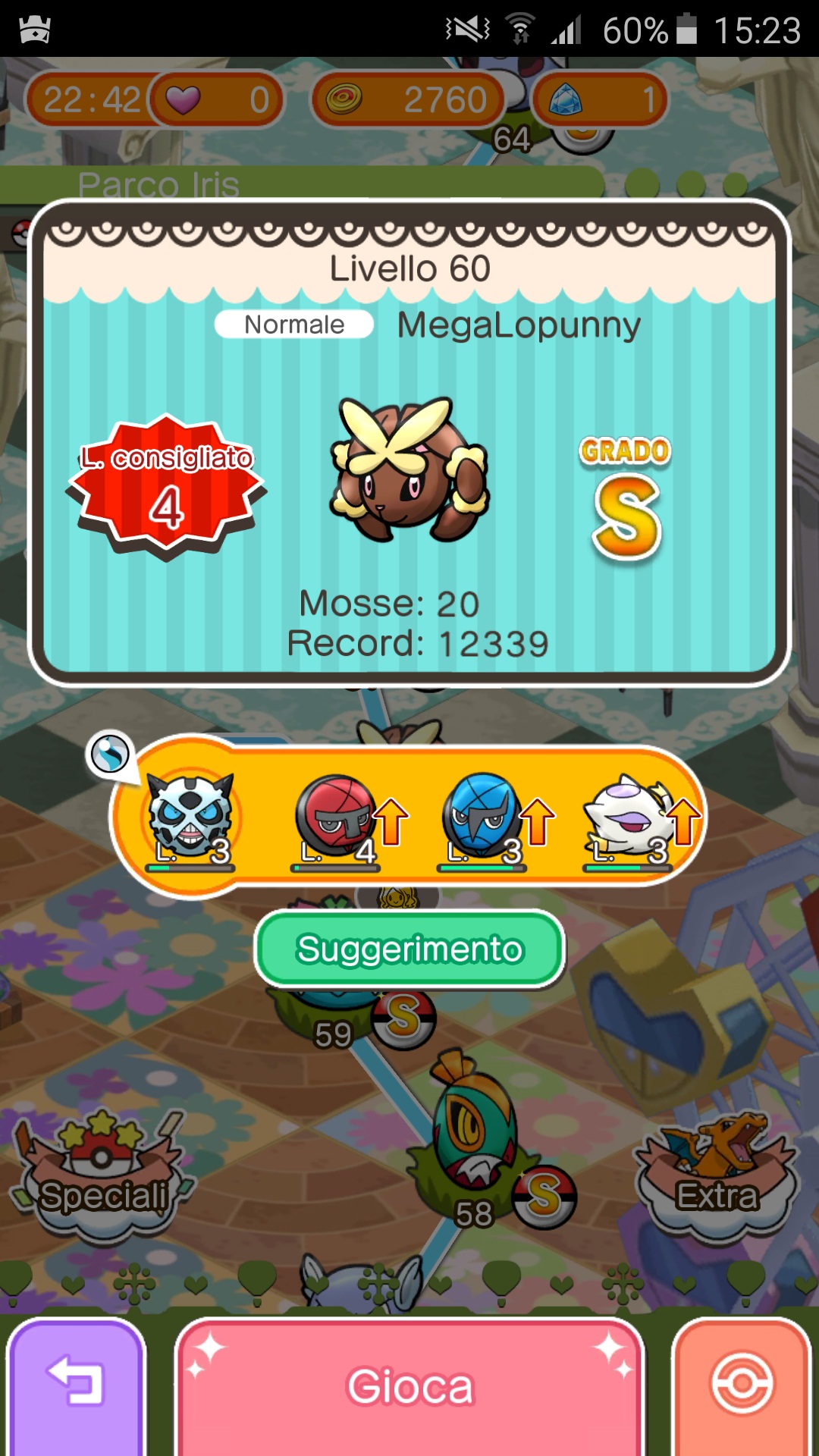Tap the jewel counter
Screen dimensions: 819x1456
click(x=599, y=99)
